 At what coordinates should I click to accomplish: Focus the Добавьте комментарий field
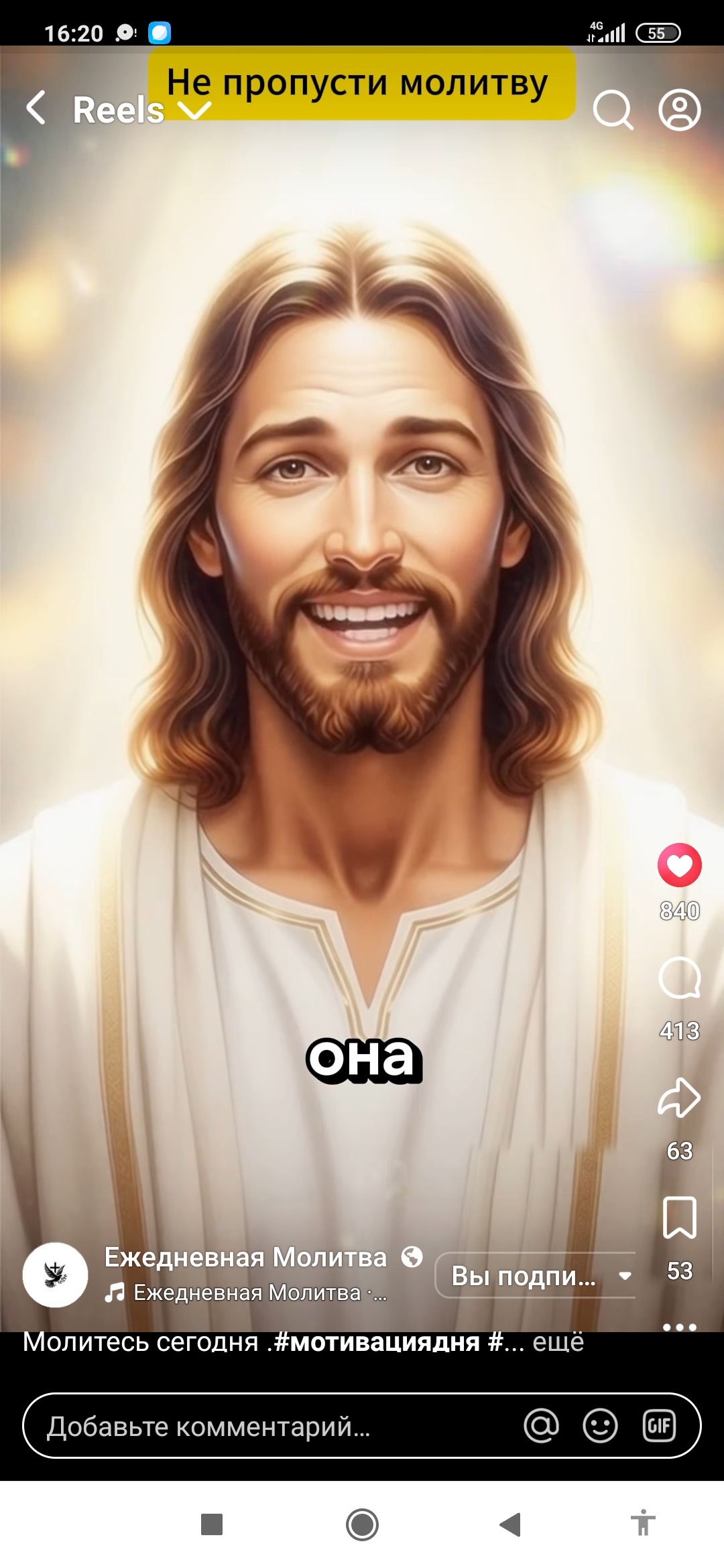tap(268, 1426)
